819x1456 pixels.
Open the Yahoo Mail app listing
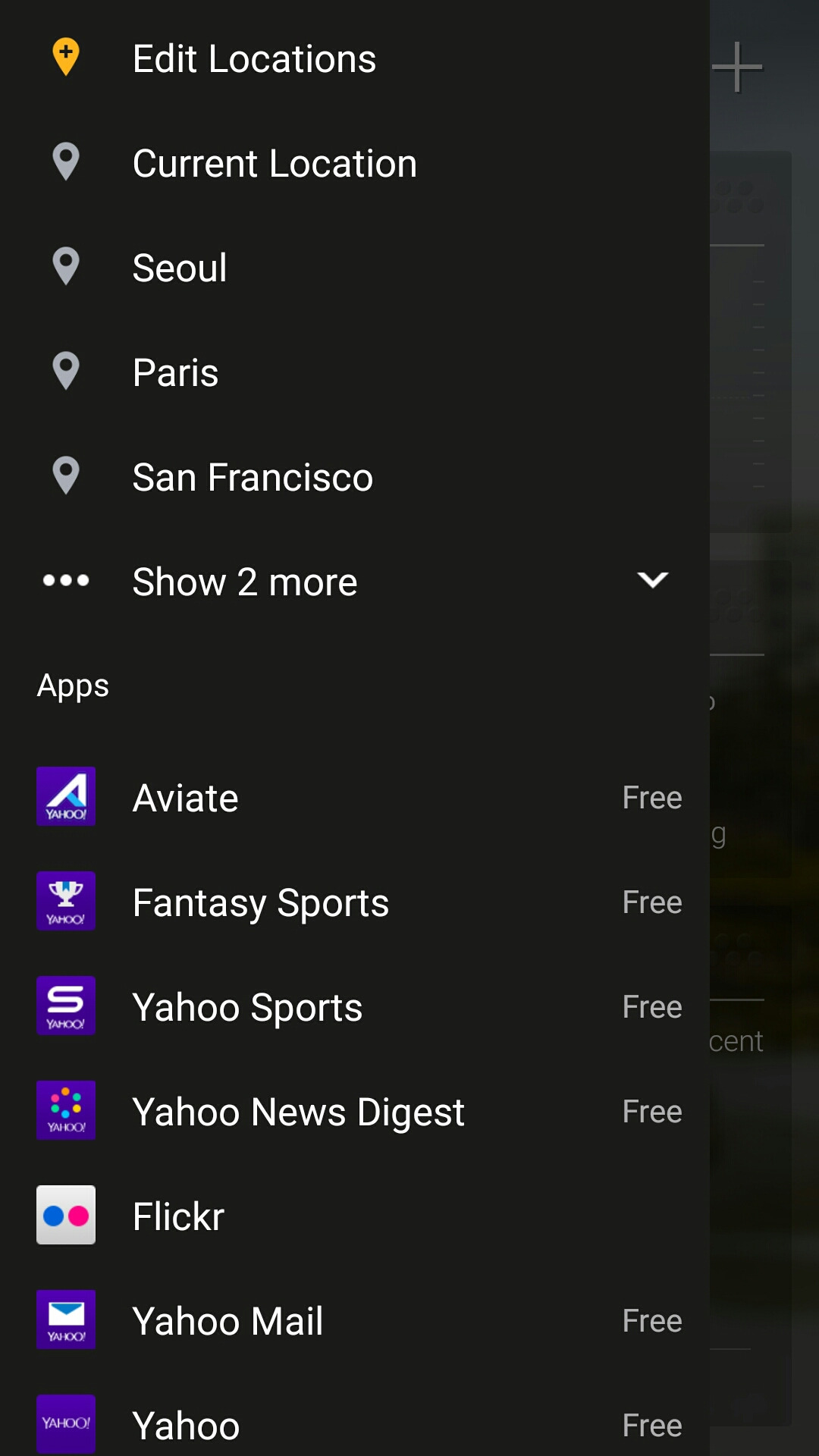(x=227, y=1321)
